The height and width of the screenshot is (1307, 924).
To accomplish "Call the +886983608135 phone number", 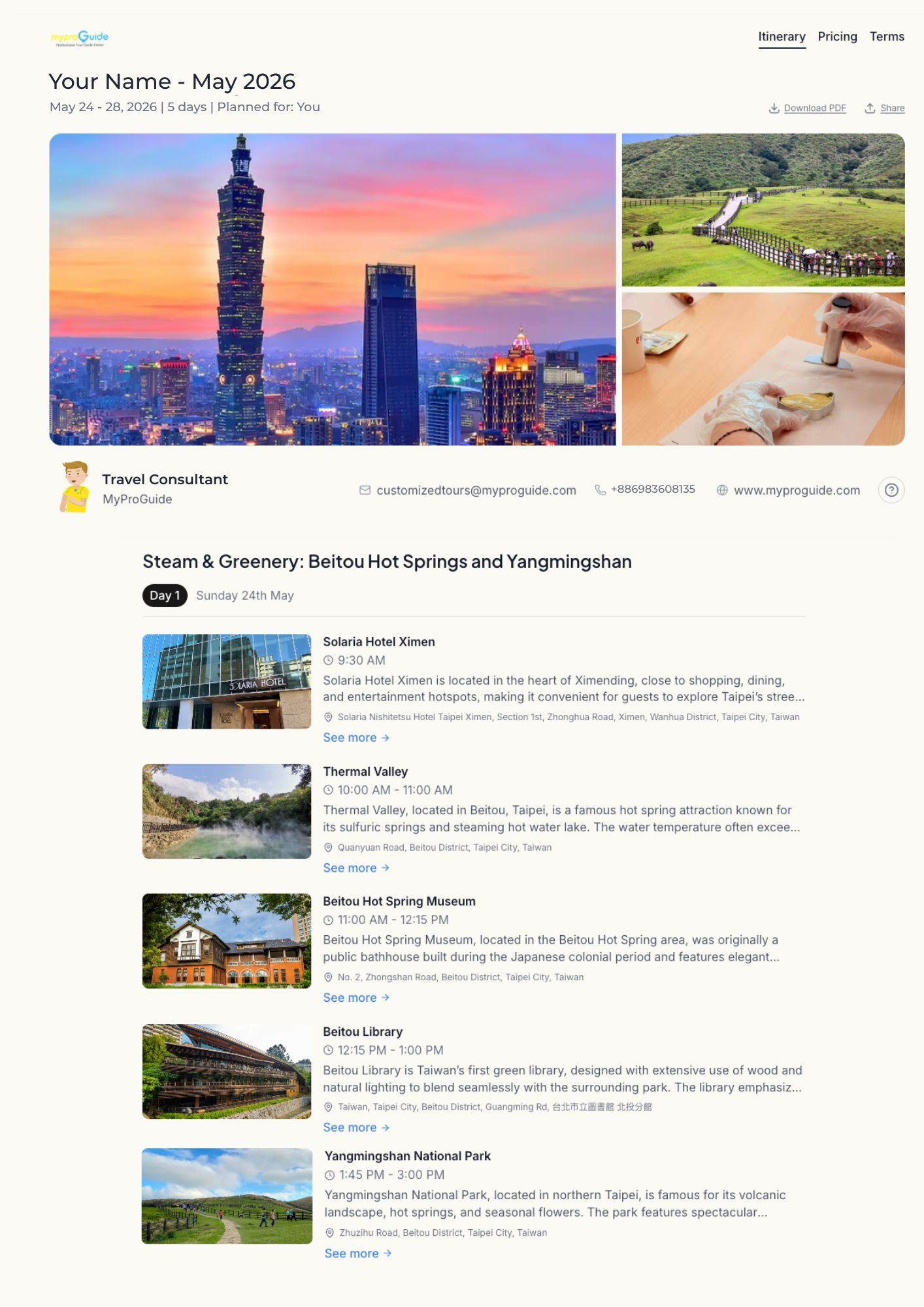I will pyautogui.click(x=652, y=489).
